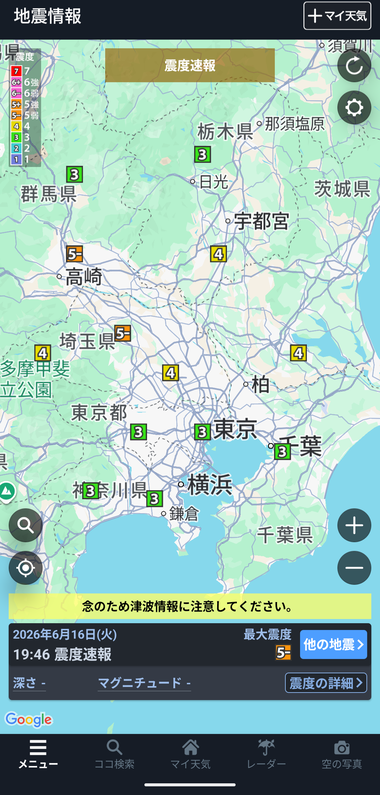The image size is (380, 795).
Task: Zoom in with the plus button
Action: [x=354, y=525]
